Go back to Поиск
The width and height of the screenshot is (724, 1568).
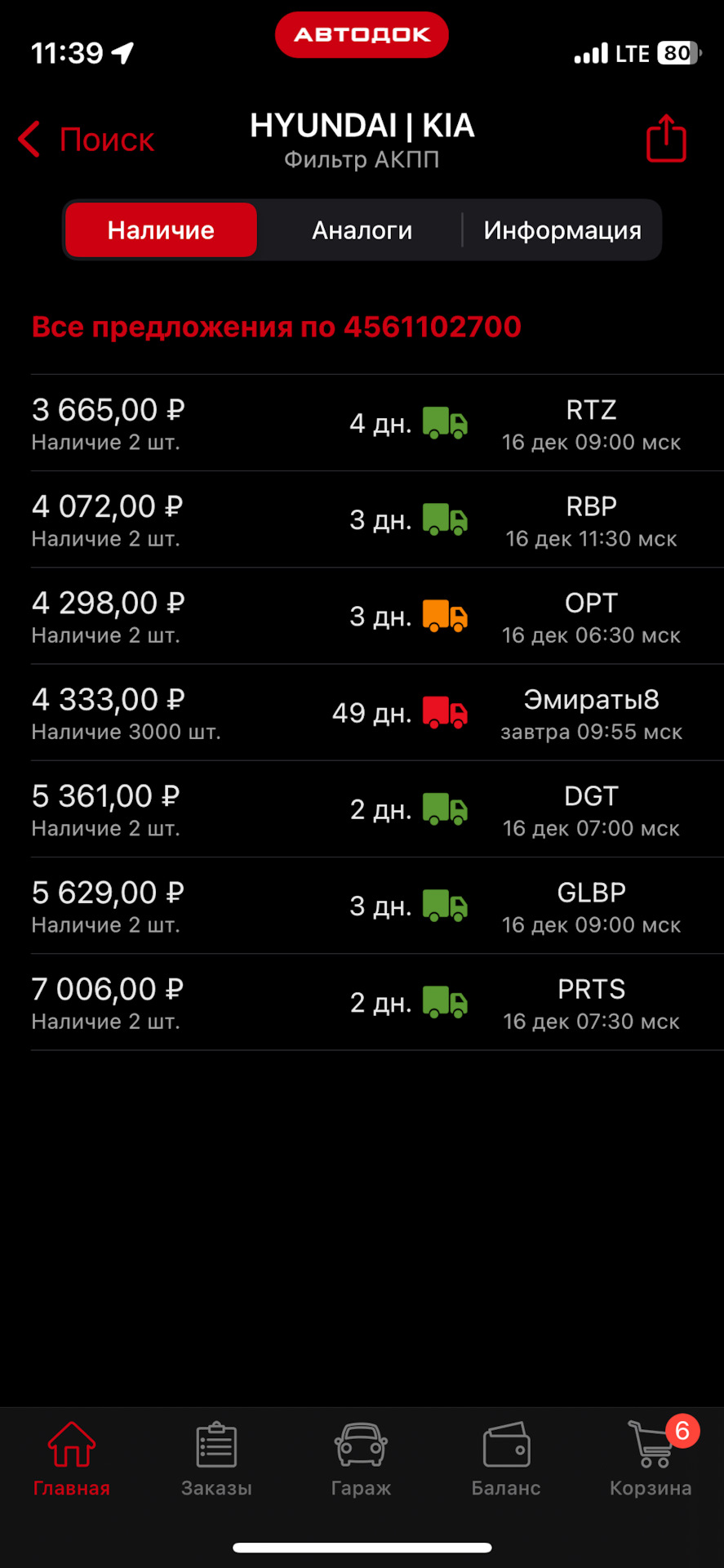pos(87,140)
